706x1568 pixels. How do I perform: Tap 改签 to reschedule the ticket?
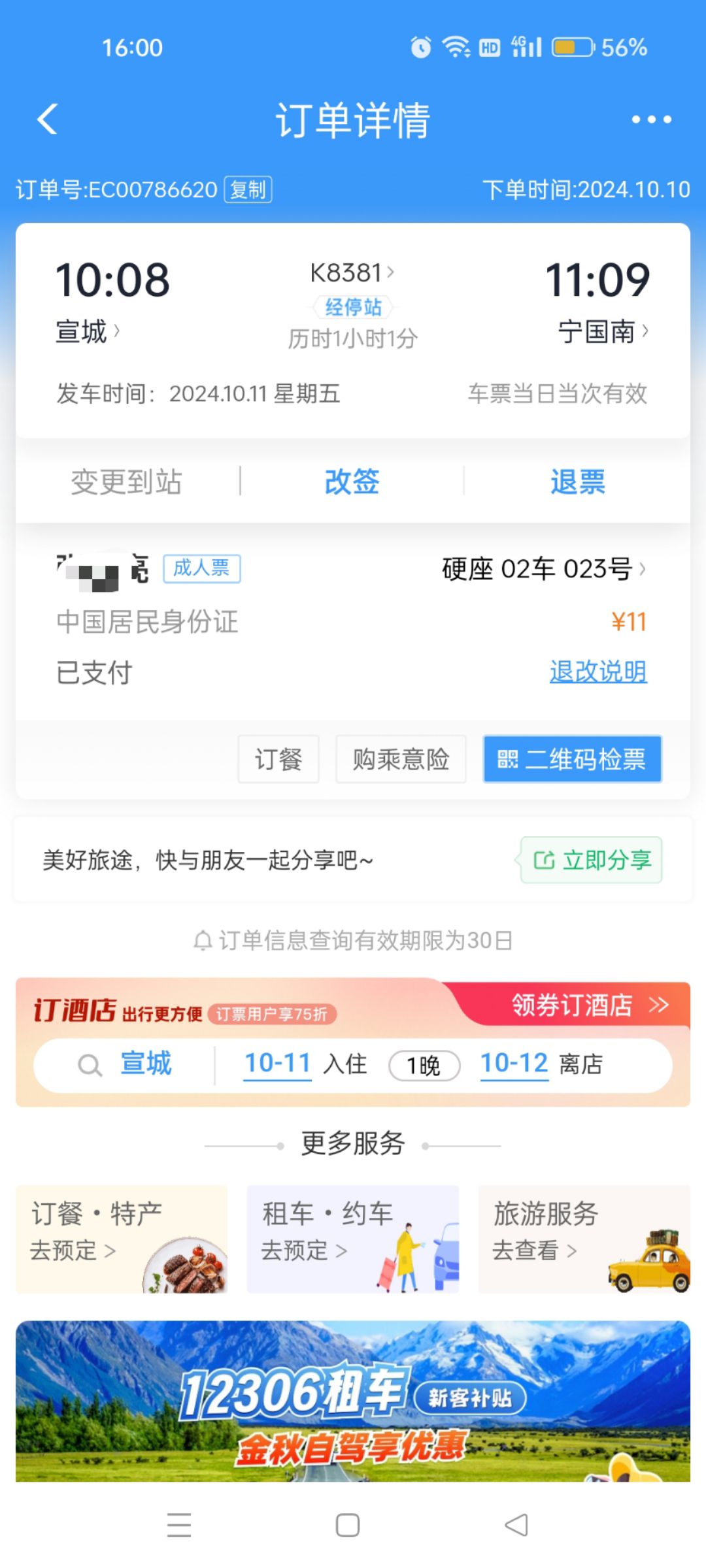click(352, 482)
